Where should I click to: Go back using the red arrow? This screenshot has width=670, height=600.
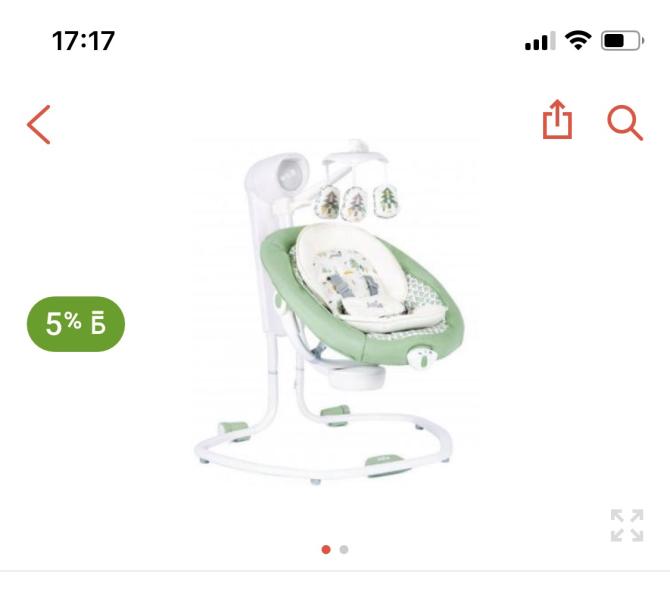[39, 124]
